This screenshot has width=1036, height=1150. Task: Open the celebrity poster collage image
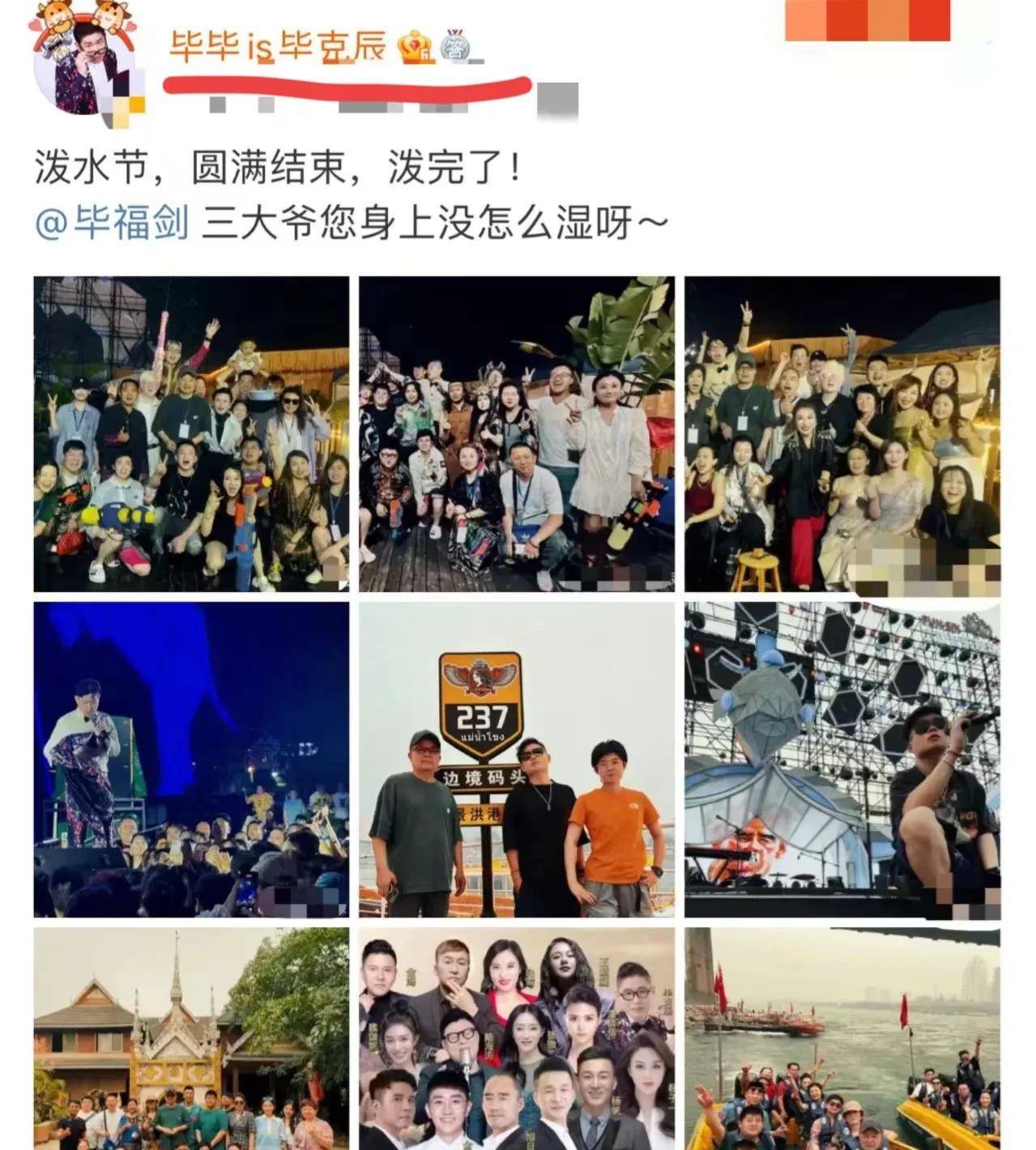[x=517, y=1039]
